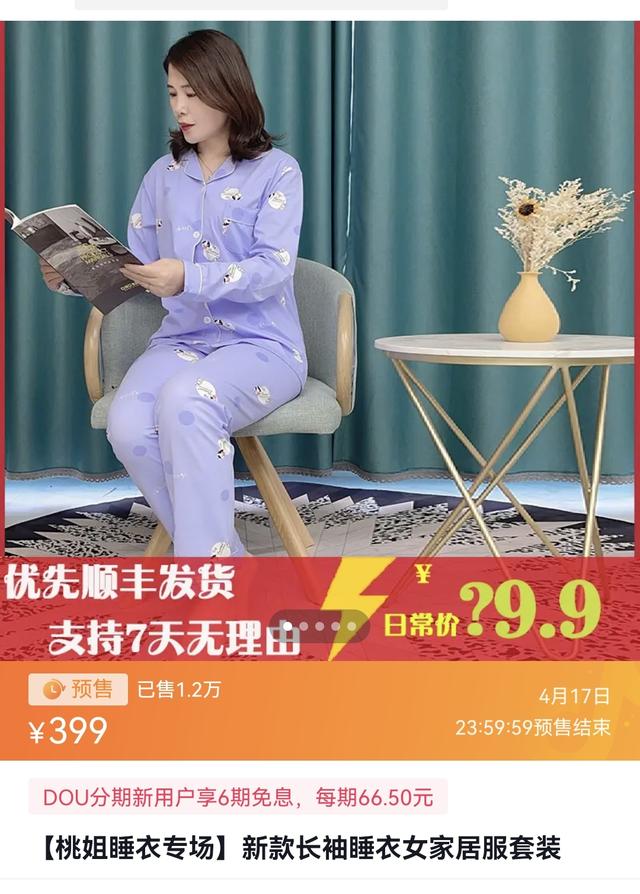The width and height of the screenshot is (640, 894).
Task: Open the DOU分期 installment offer details
Action: (x=238, y=797)
